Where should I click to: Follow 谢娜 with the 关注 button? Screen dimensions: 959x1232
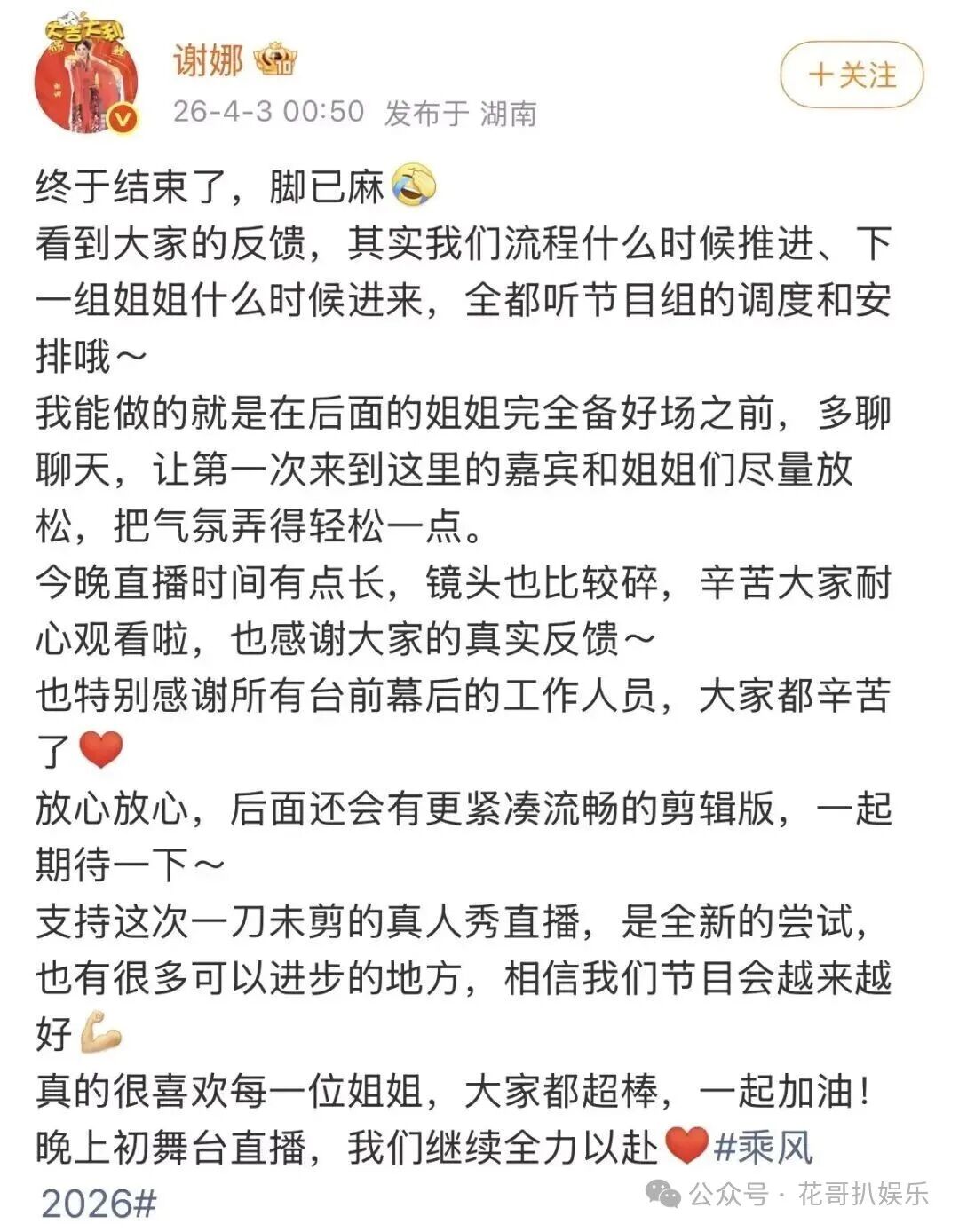[x=852, y=75]
